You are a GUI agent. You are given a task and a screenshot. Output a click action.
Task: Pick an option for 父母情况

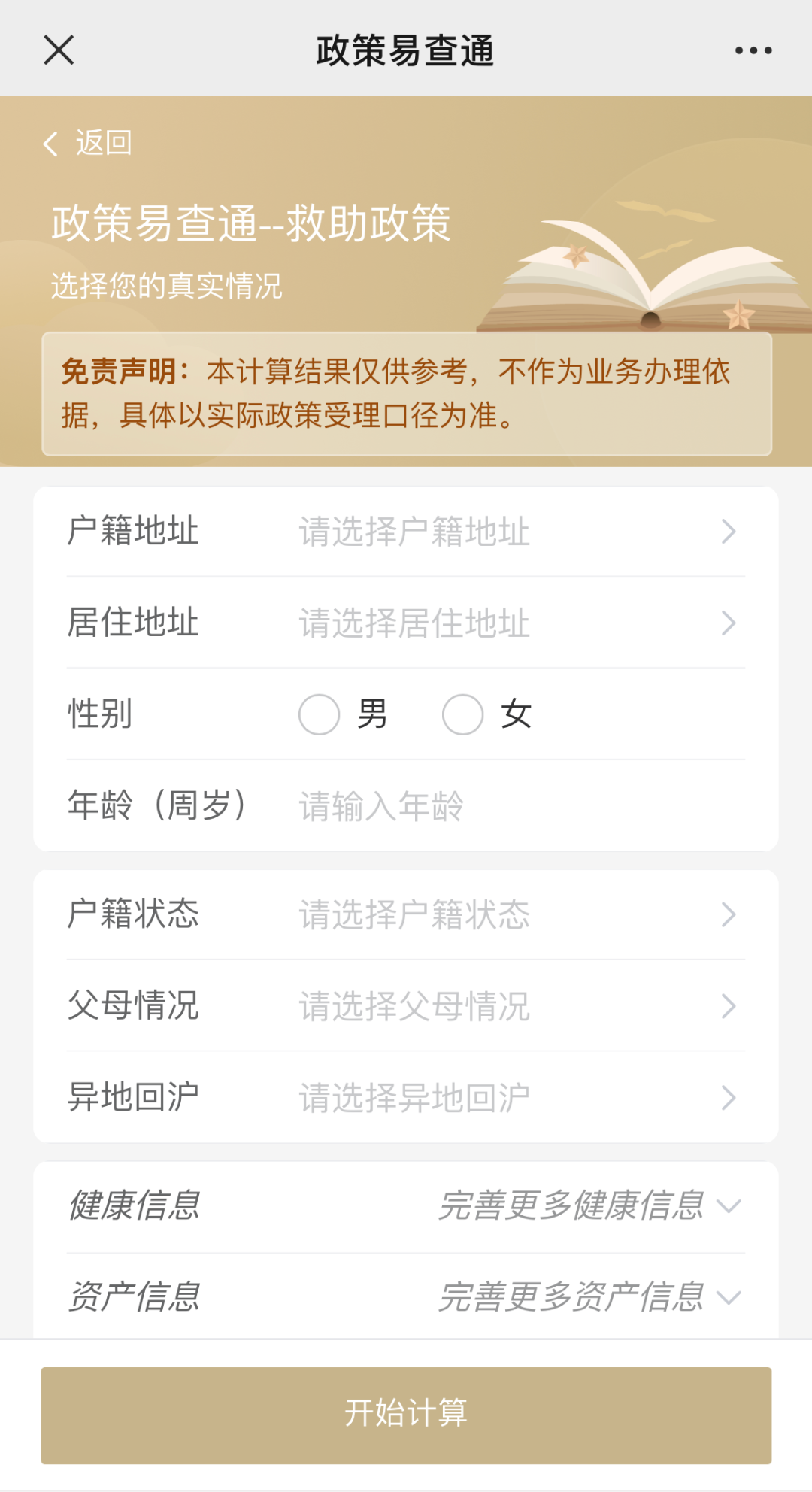pyautogui.click(x=406, y=1006)
